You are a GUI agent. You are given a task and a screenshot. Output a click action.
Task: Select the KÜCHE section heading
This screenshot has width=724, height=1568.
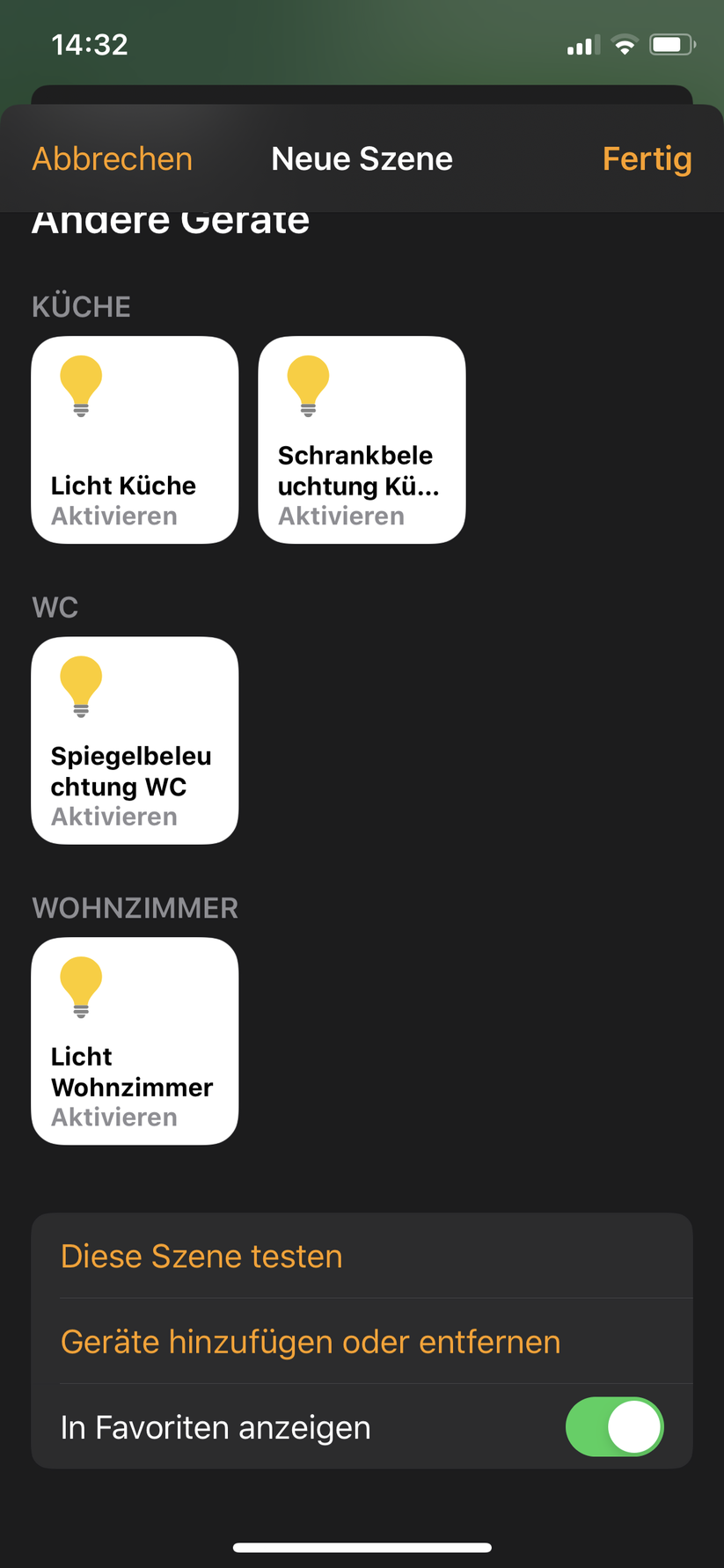82,306
